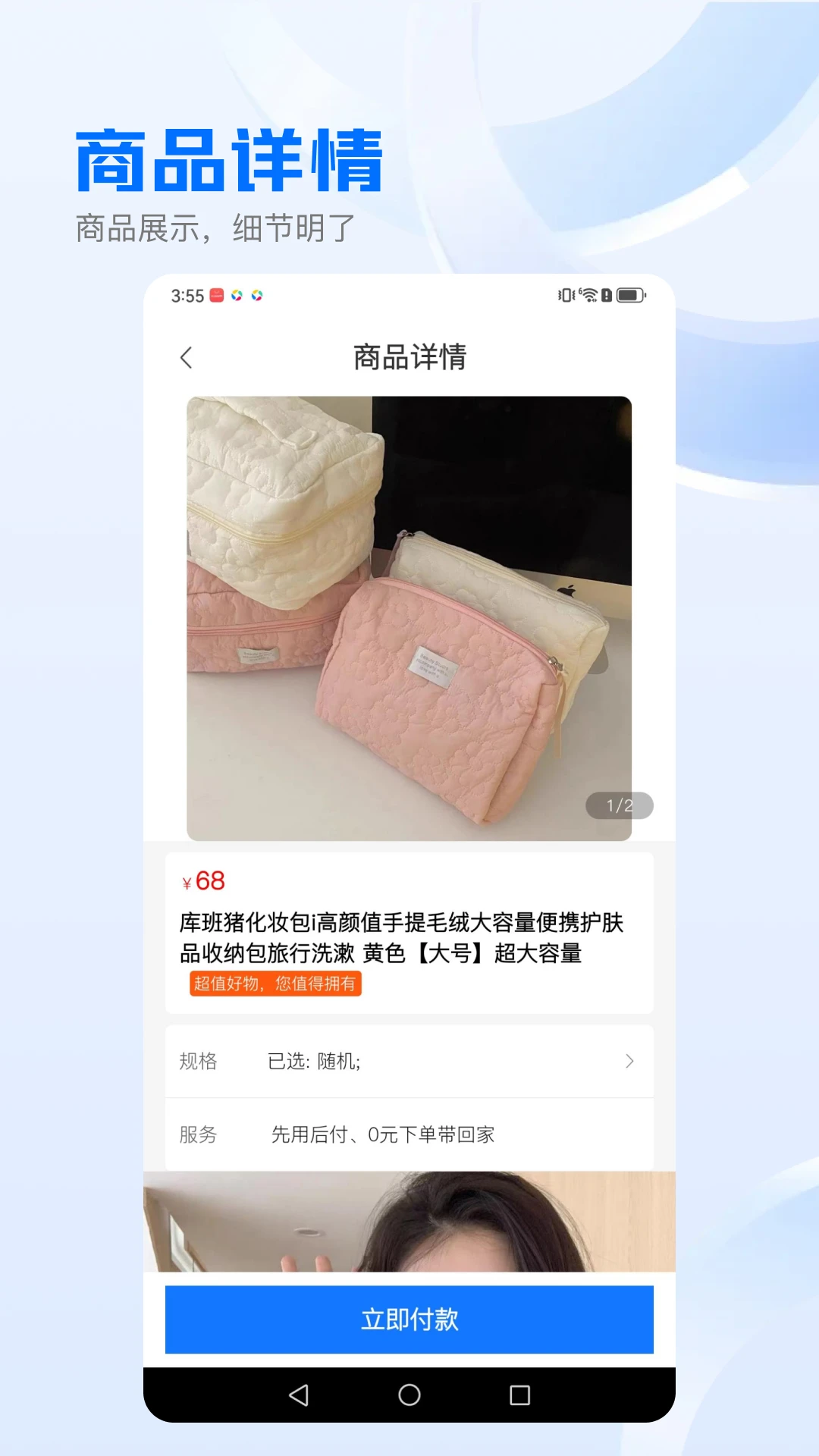Open the 已选: 随机 selection chevron

630,1062
